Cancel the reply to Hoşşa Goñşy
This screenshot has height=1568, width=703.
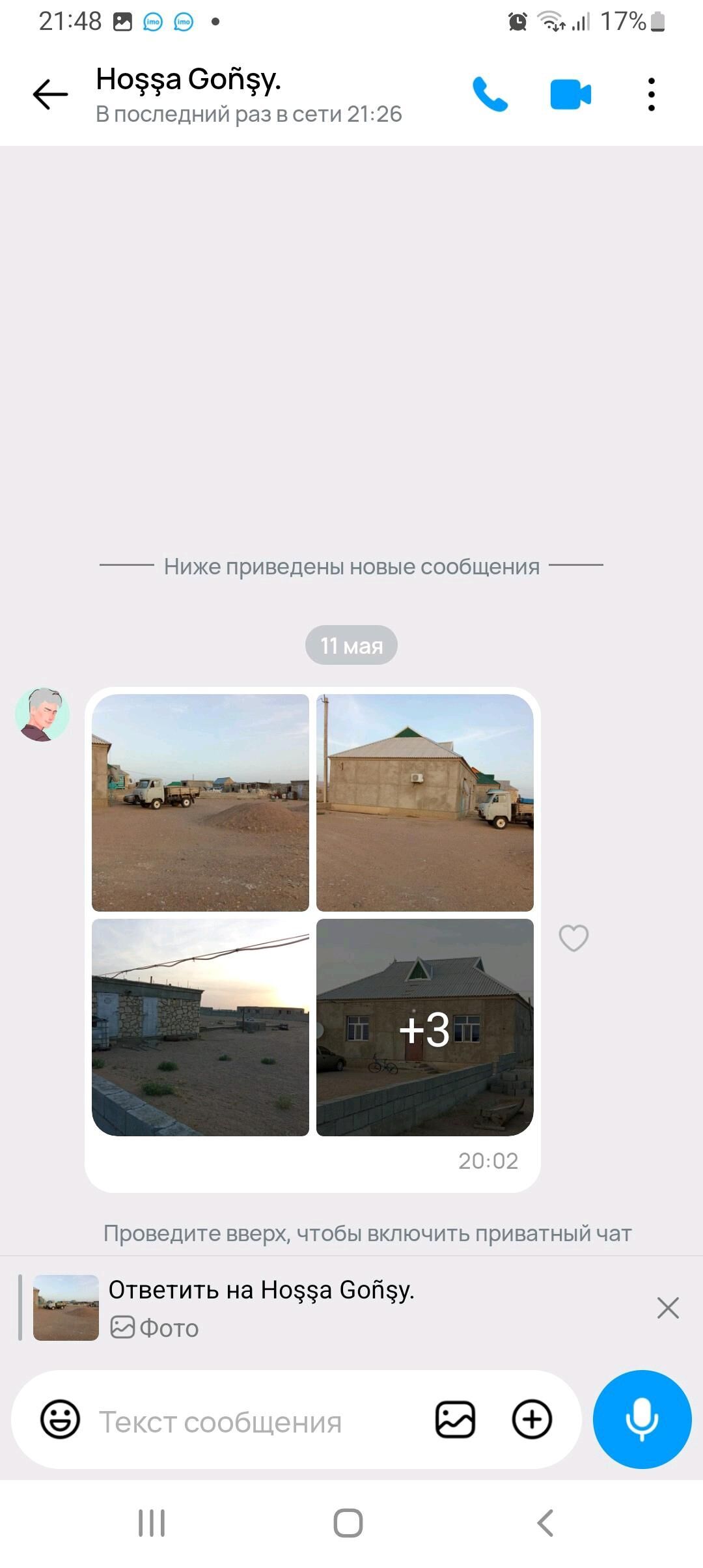(x=668, y=1309)
